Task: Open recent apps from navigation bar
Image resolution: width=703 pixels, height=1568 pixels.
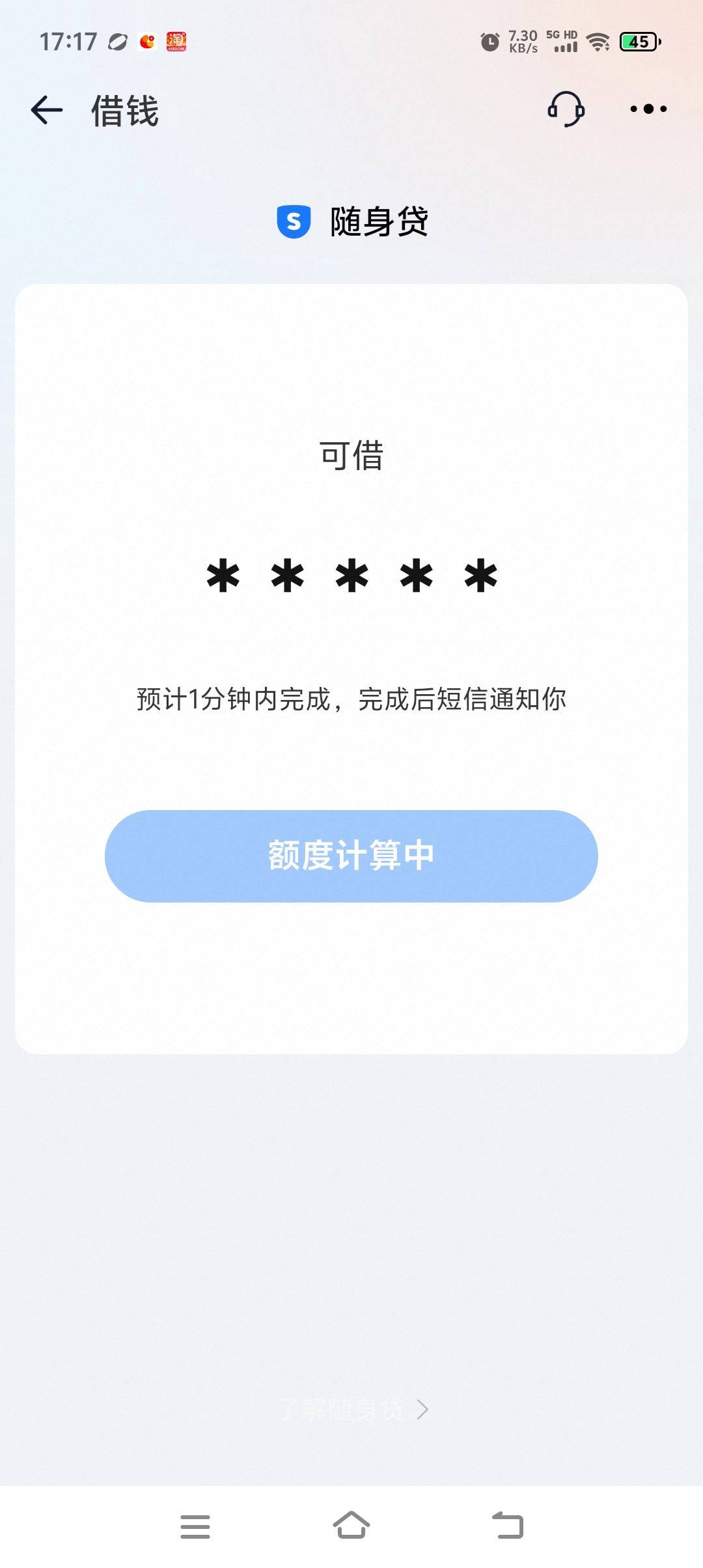Action: (x=195, y=1526)
